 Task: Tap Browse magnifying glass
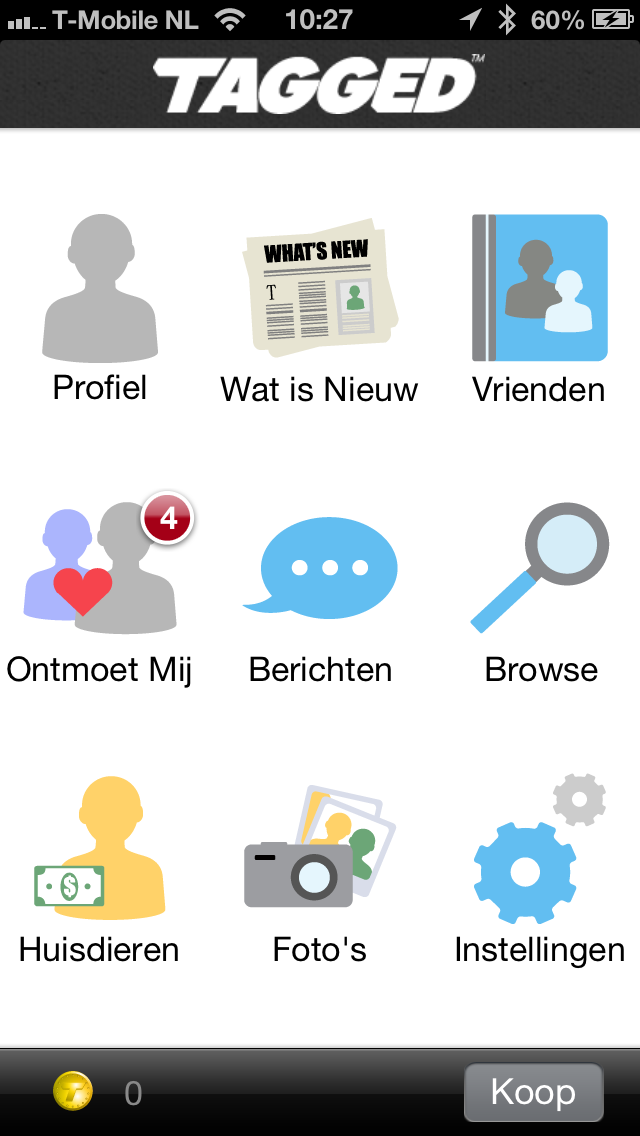[x=539, y=567]
